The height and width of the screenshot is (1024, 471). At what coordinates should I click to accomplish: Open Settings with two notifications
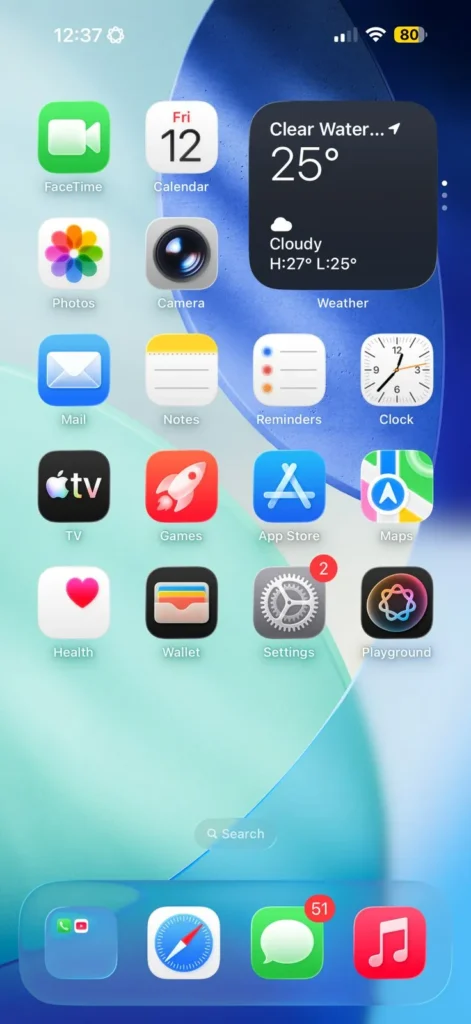tap(289, 602)
